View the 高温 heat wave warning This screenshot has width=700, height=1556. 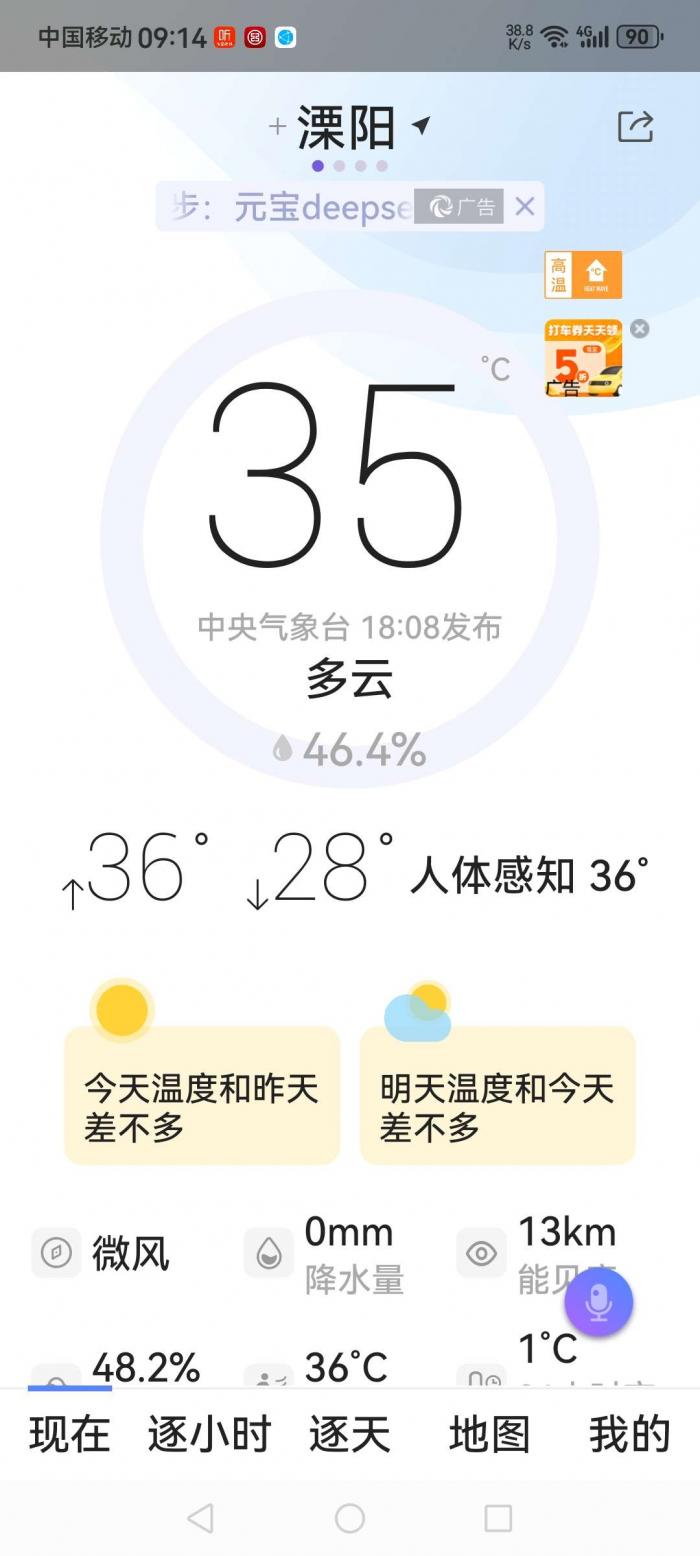coord(583,275)
